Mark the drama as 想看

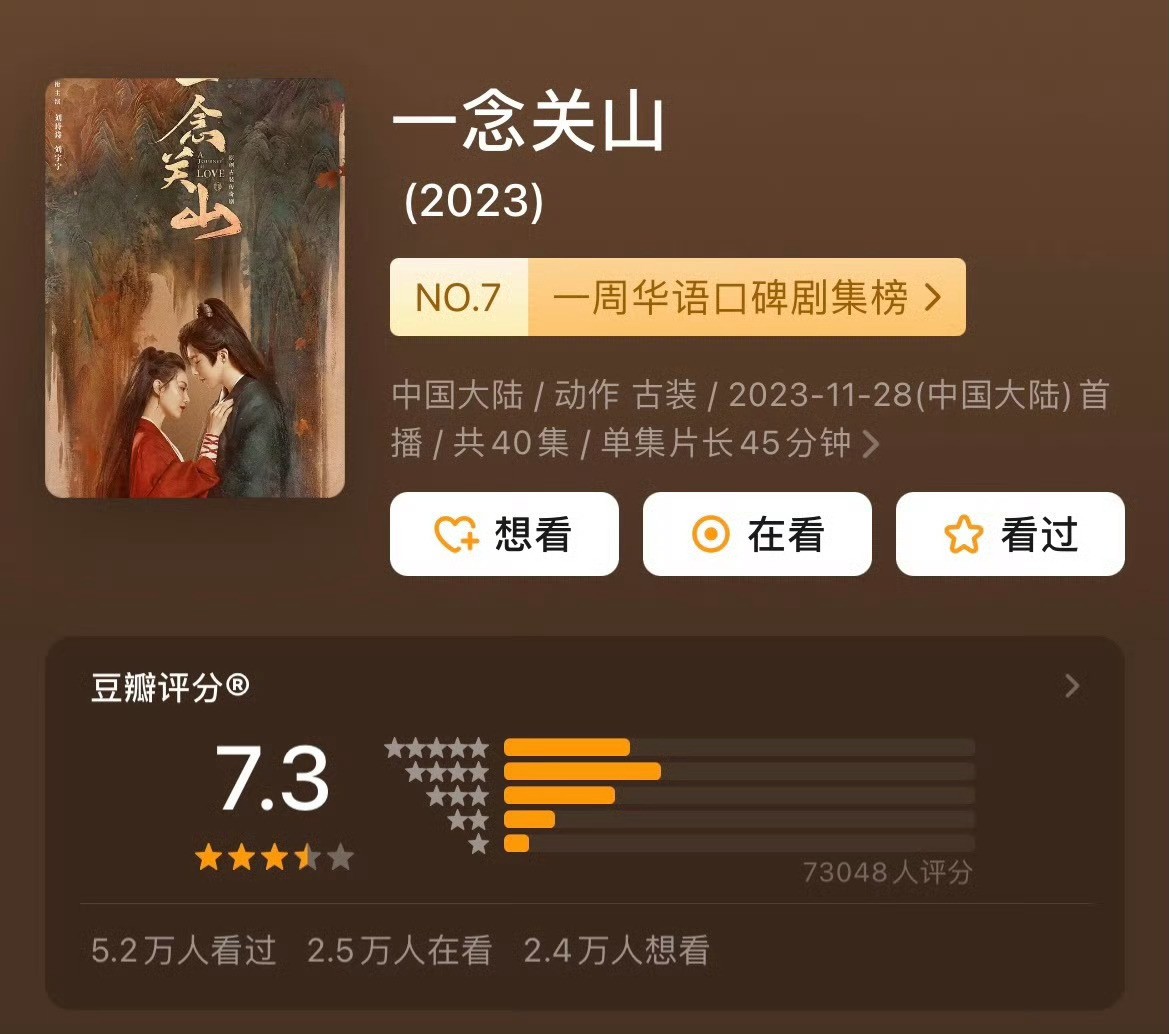point(504,534)
